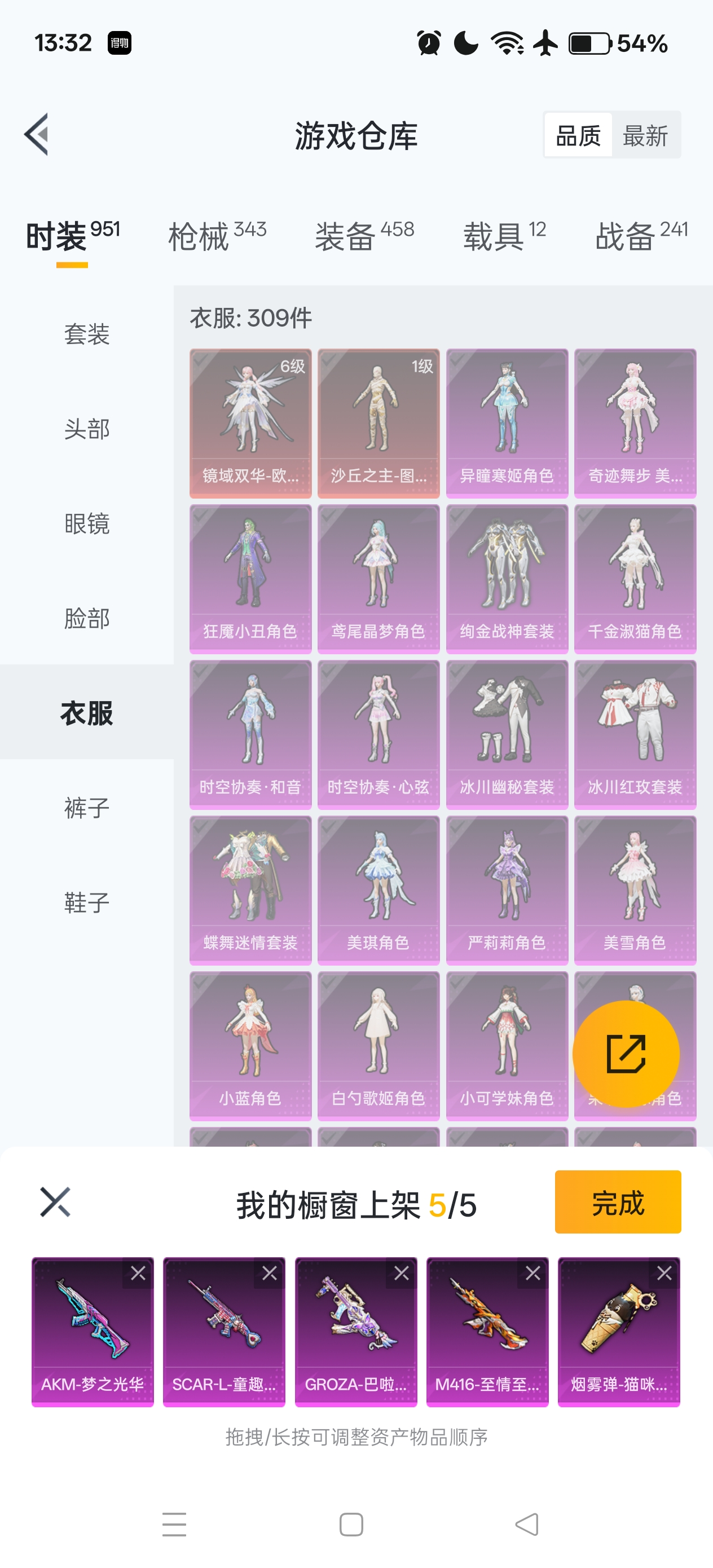Remove 烟雾弹-猫咪 item from the showcase

tap(664, 1273)
